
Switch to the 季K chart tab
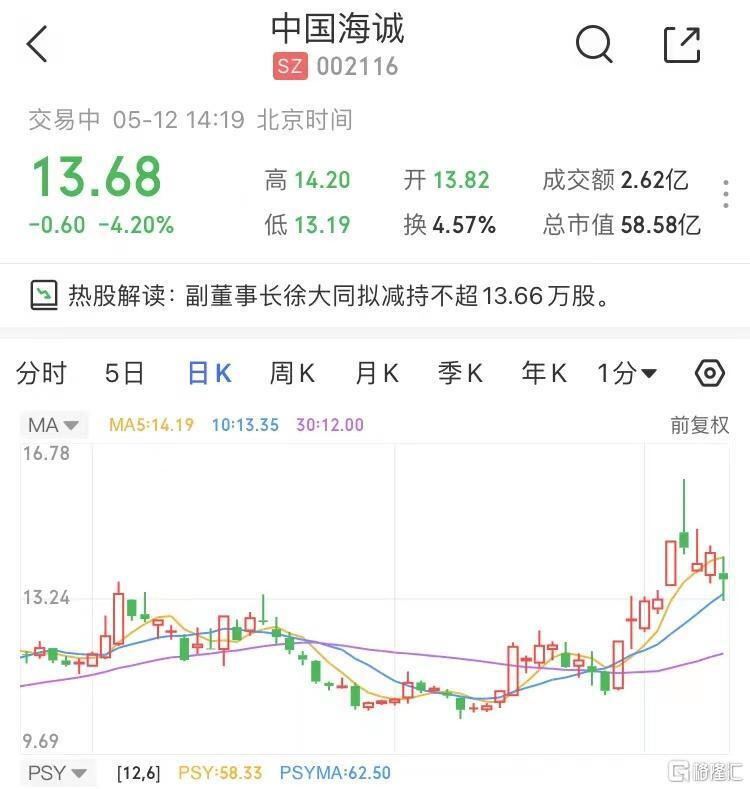[x=460, y=374]
